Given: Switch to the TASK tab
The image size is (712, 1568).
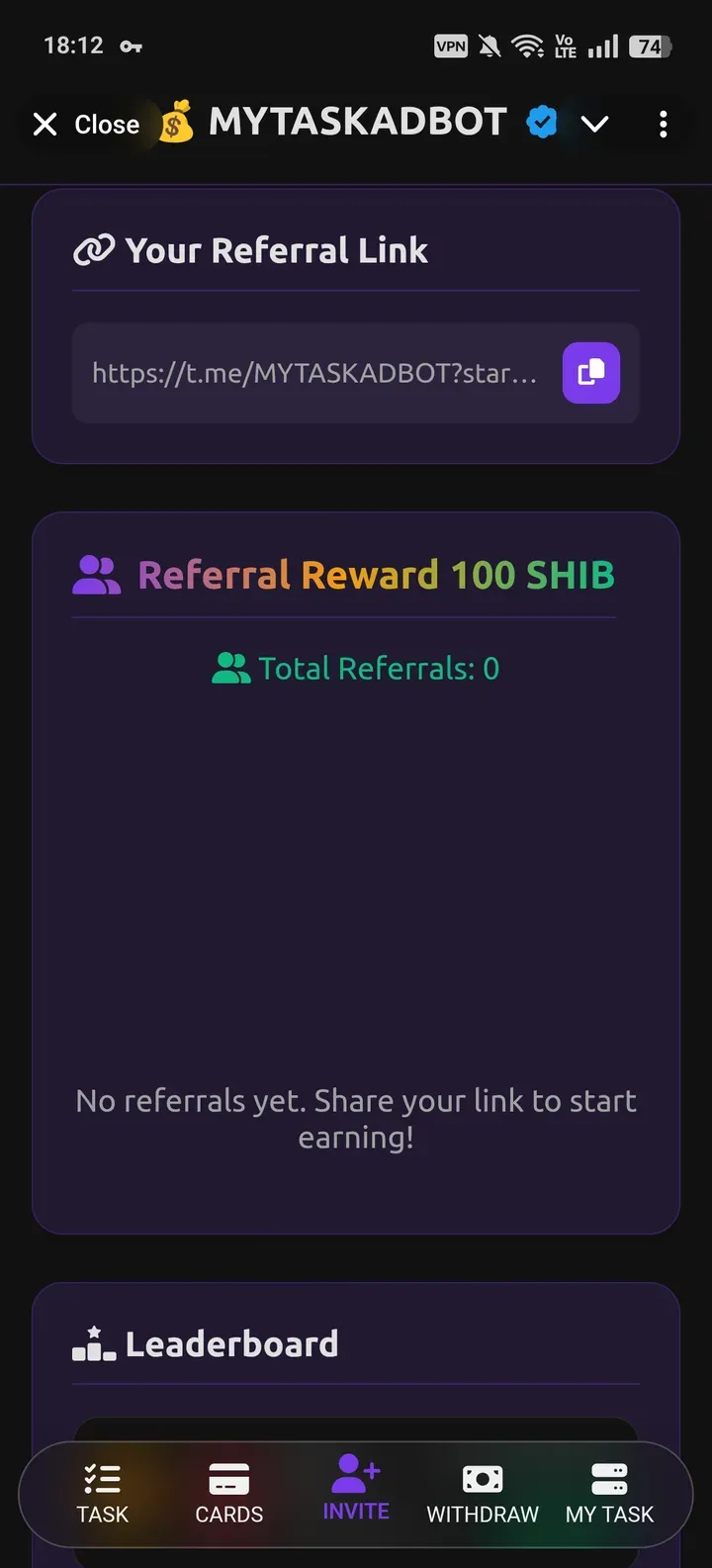Looking at the screenshot, I should (103, 1493).
